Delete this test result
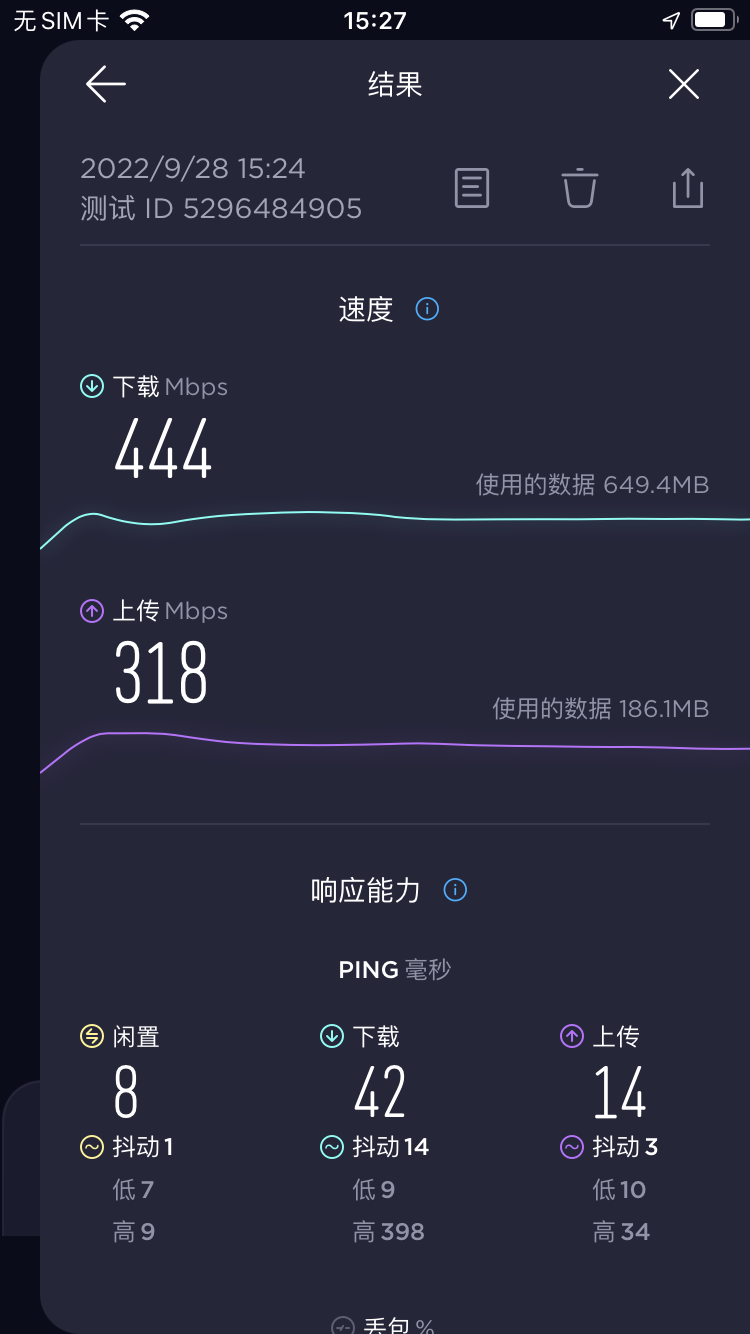The height and width of the screenshot is (1334, 750). 580,188
